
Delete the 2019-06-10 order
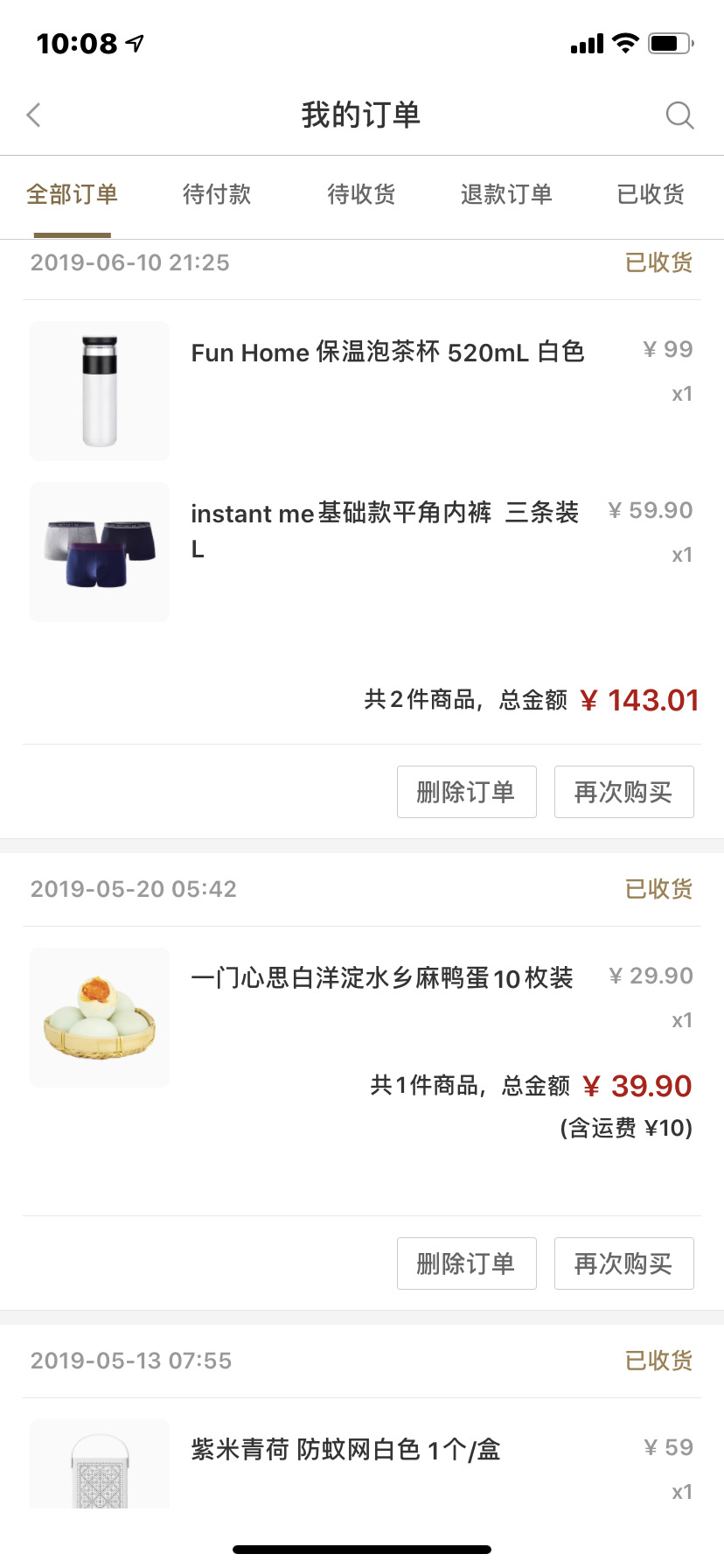[x=466, y=792]
